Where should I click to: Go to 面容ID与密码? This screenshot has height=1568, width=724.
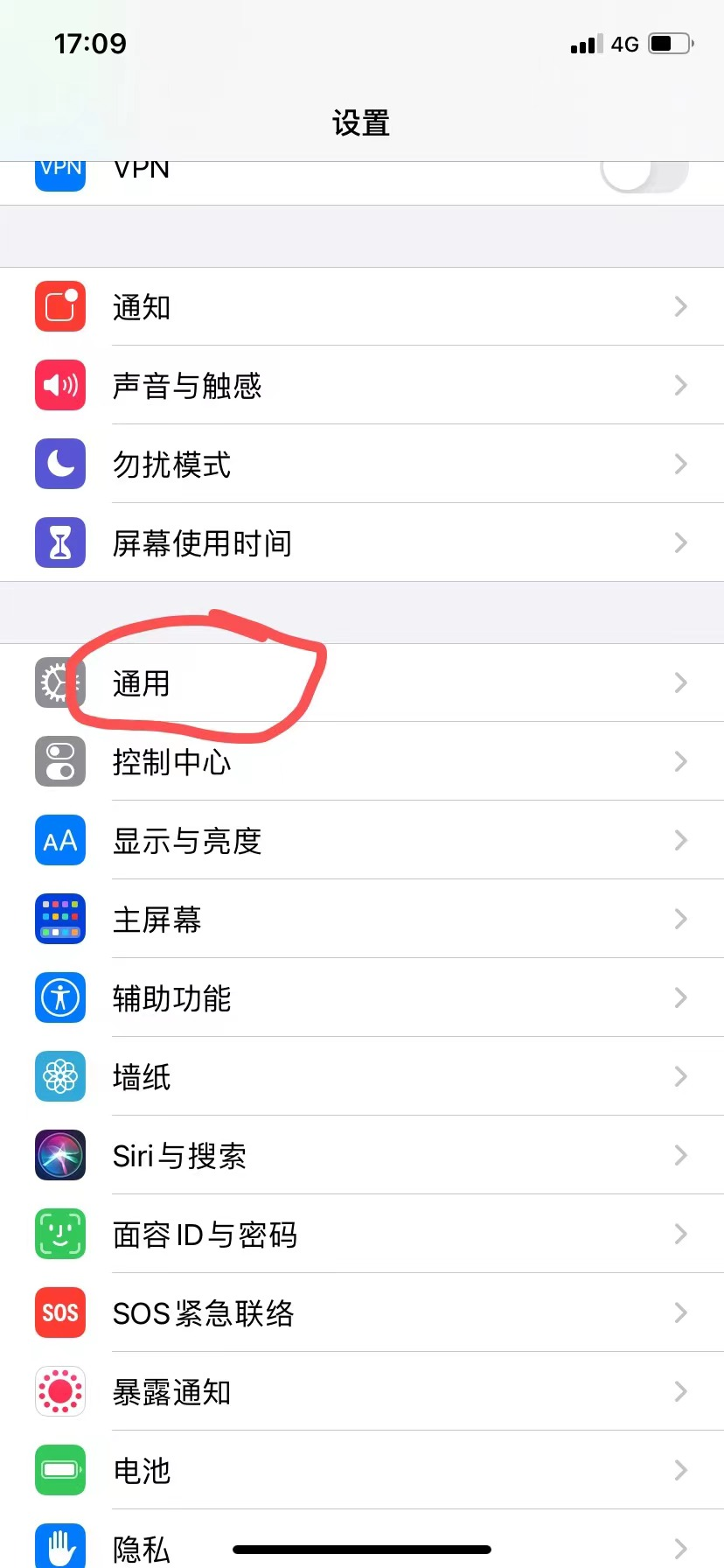[362, 1235]
